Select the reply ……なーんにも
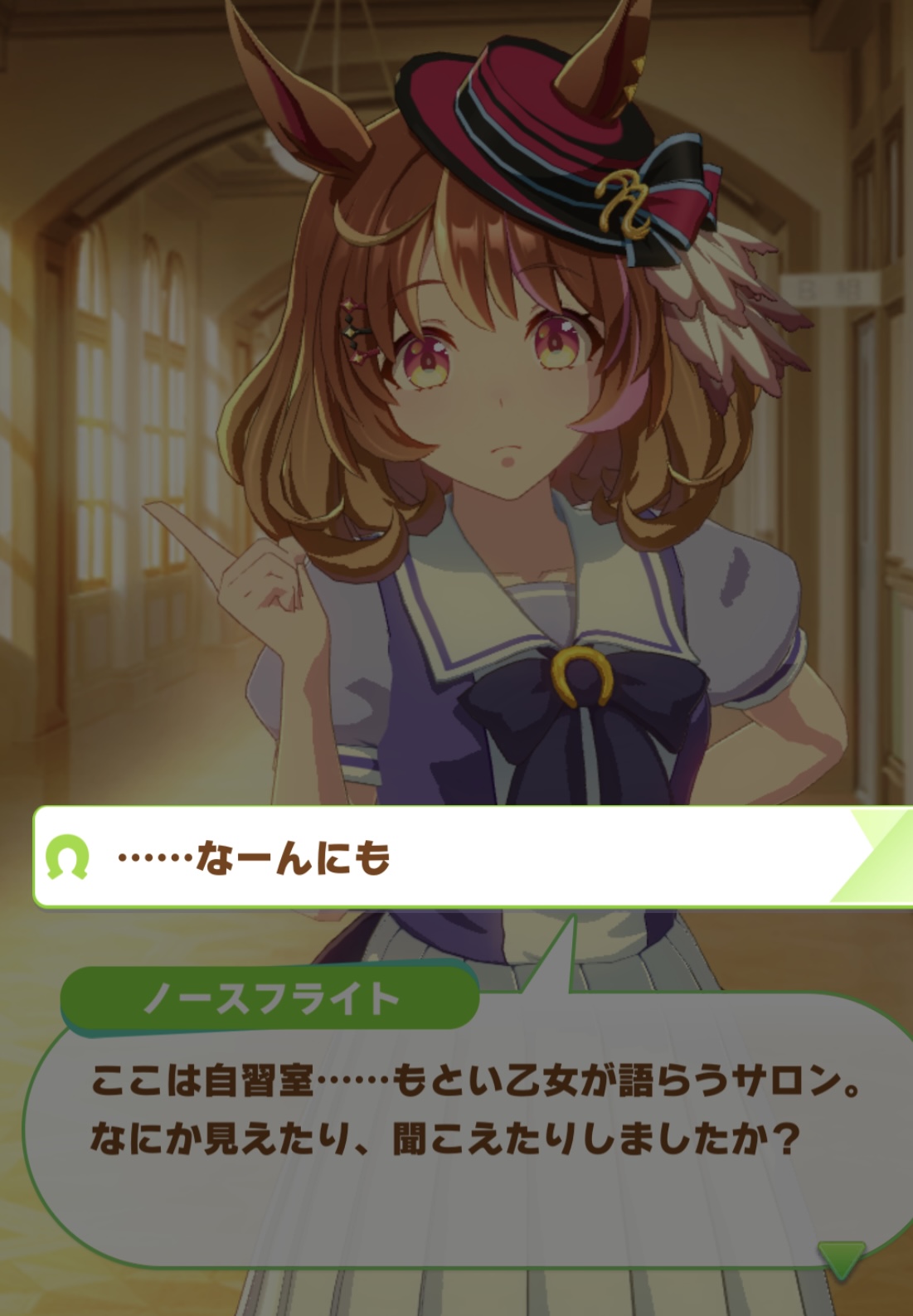The width and height of the screenshot is (913, 1316). [x=473, y=857]
